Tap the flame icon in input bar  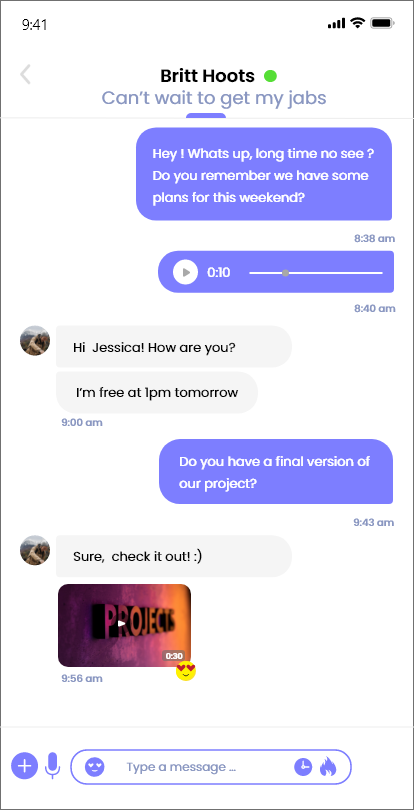click(x=328, y=767)
